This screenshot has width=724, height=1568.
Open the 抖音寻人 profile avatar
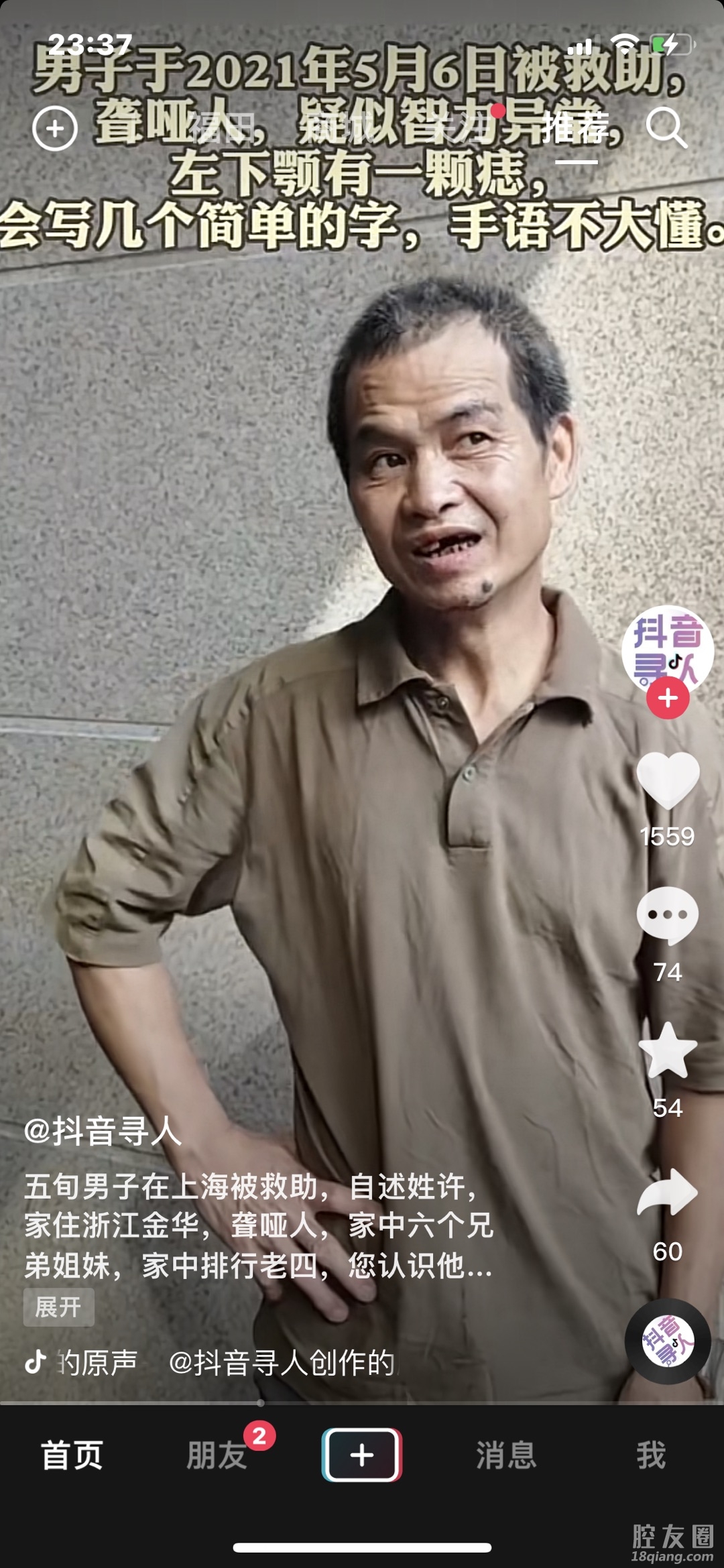click(x=666, y=649)
